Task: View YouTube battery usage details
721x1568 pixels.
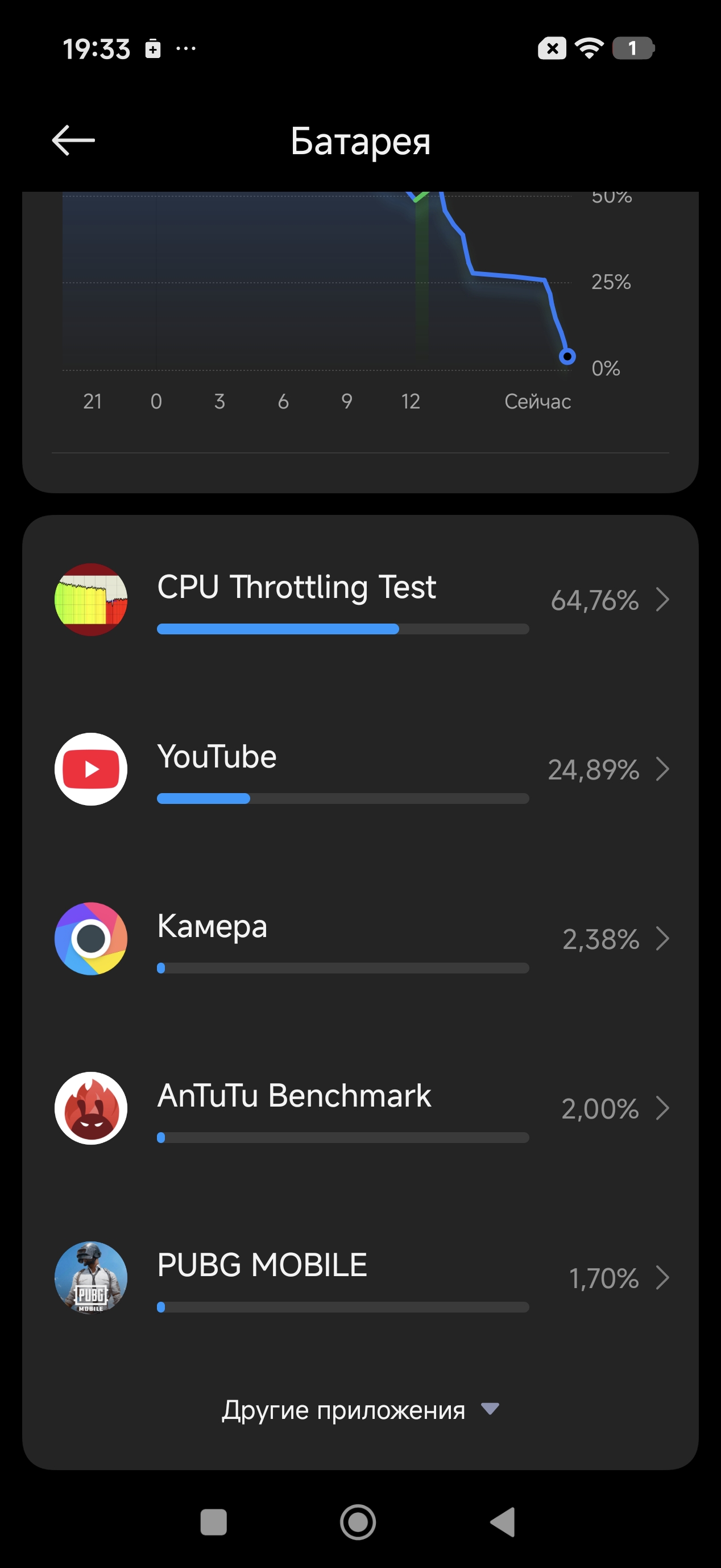Action: (360, 769)
